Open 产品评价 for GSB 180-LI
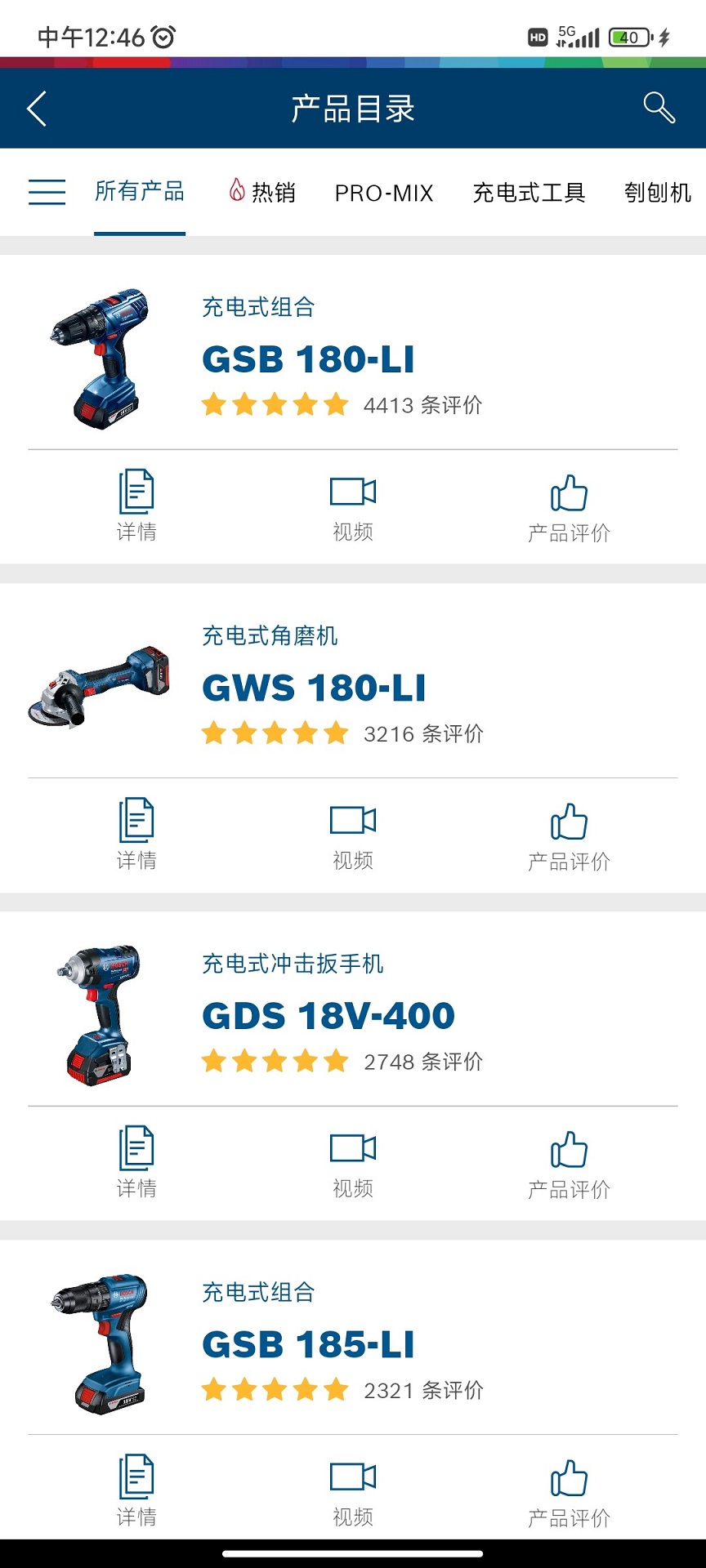This screenshot has height=1568, width=706. coord(568,505)
